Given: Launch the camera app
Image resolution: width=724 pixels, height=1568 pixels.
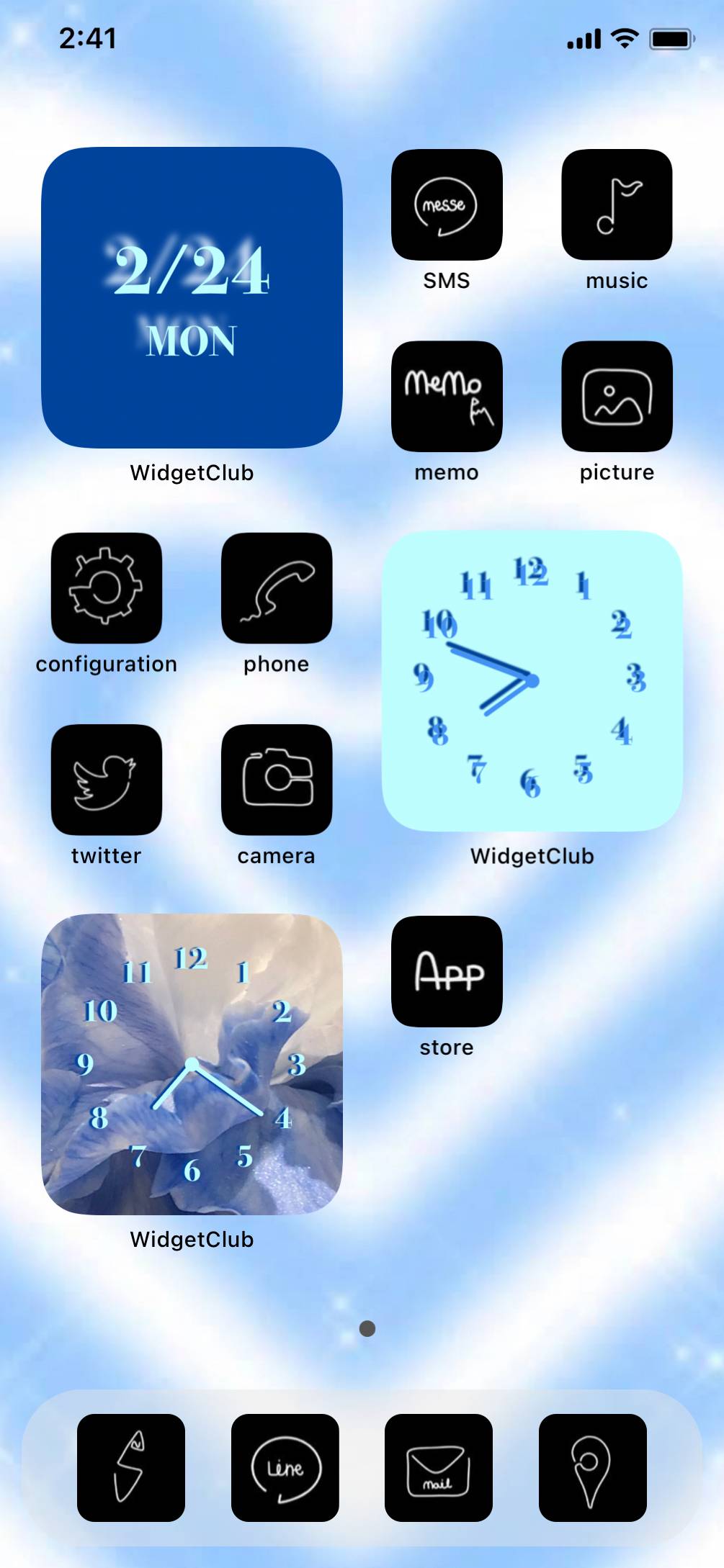Looking at the screenshot, I should 277,780.
